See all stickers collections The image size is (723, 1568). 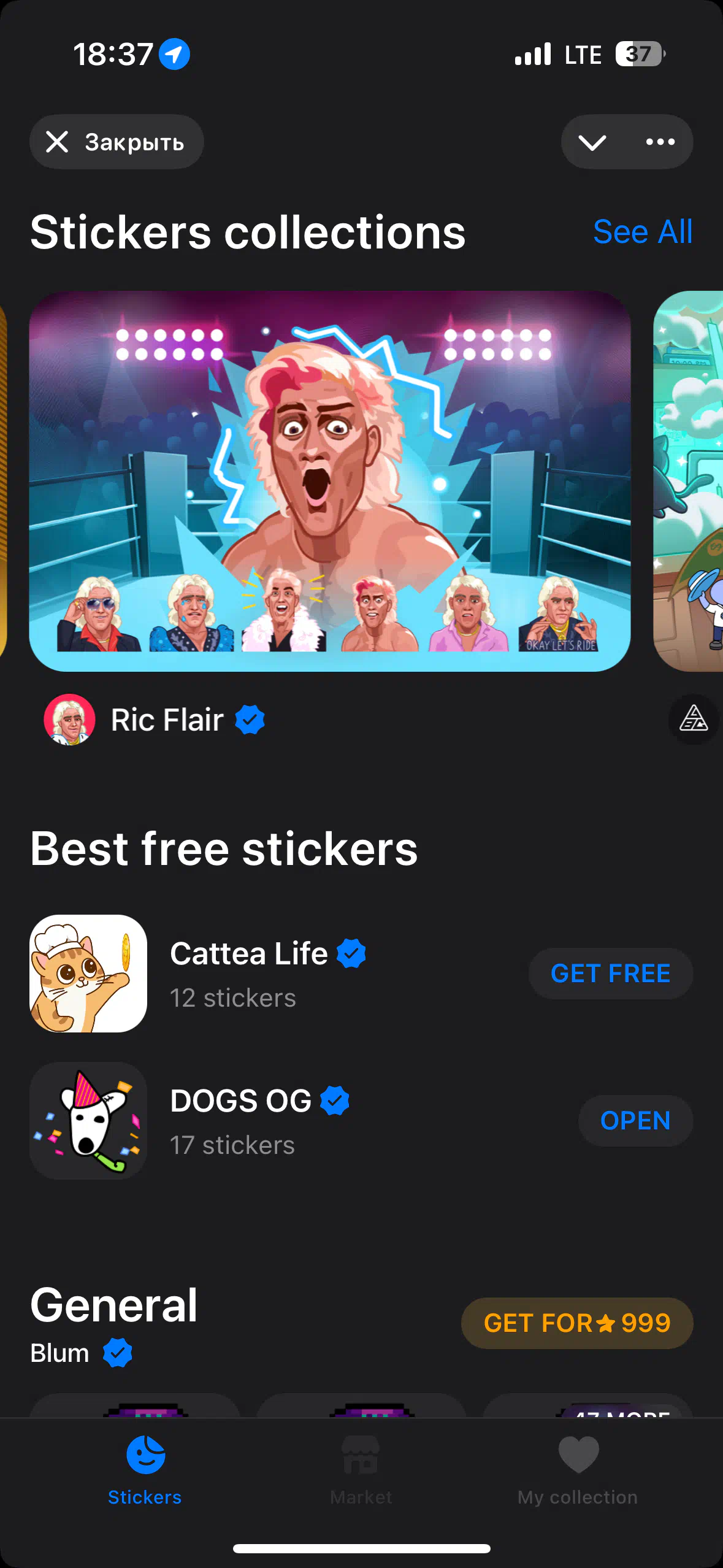643,232
